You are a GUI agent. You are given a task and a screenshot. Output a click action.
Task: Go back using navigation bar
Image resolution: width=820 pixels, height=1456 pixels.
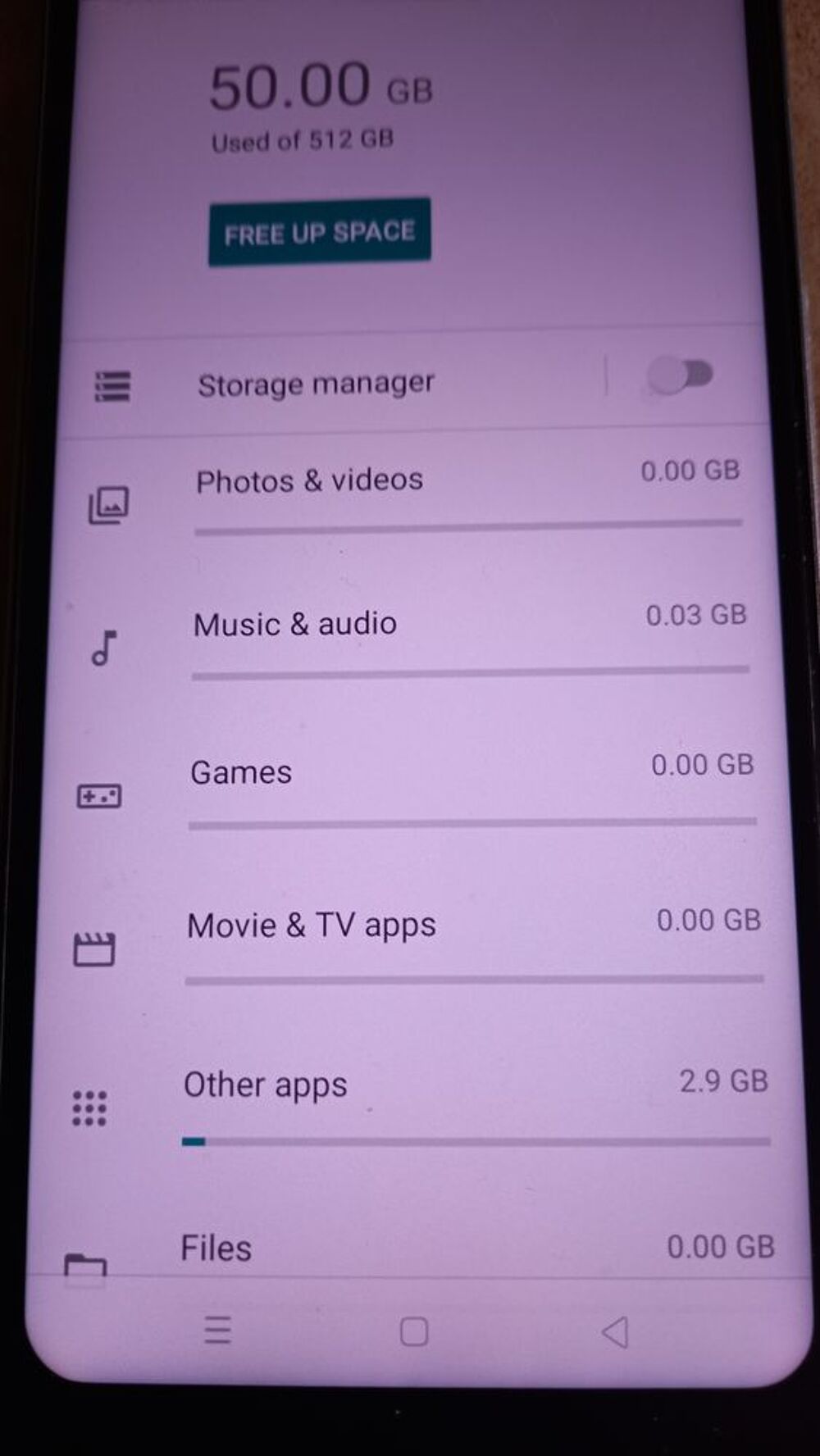tap(616, 1331)
